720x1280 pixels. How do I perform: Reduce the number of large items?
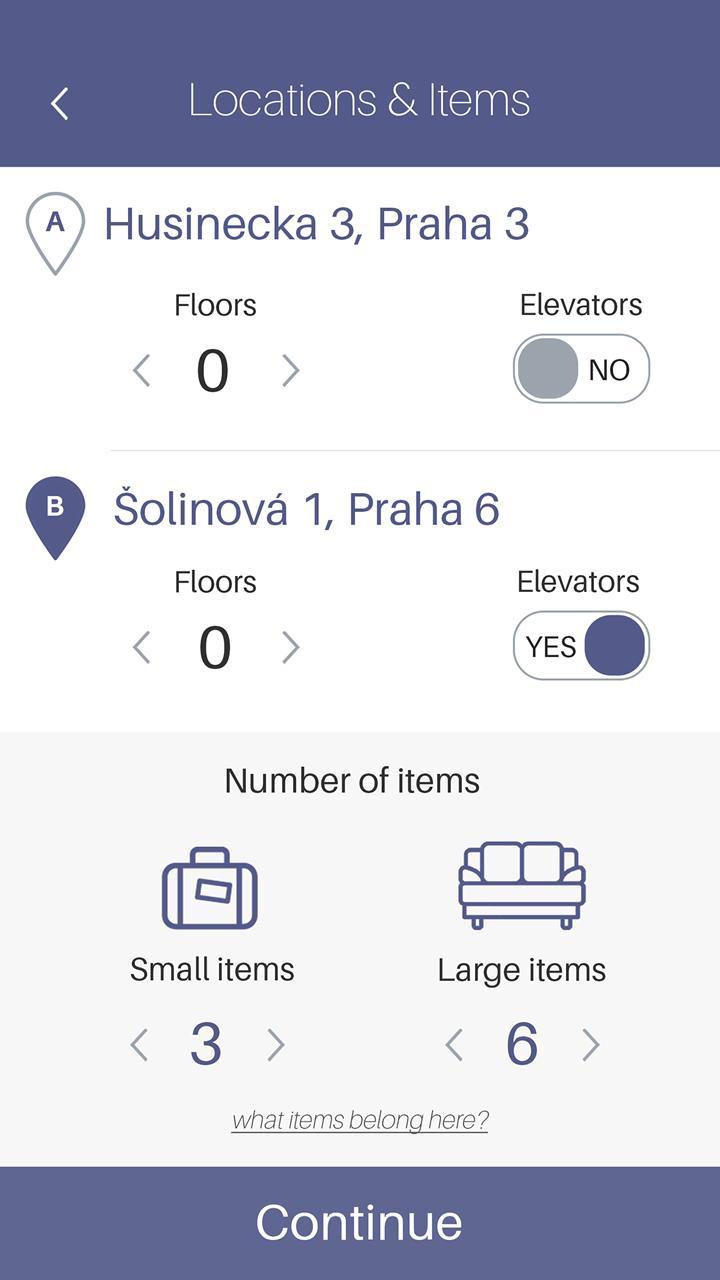click(454, 1045)
